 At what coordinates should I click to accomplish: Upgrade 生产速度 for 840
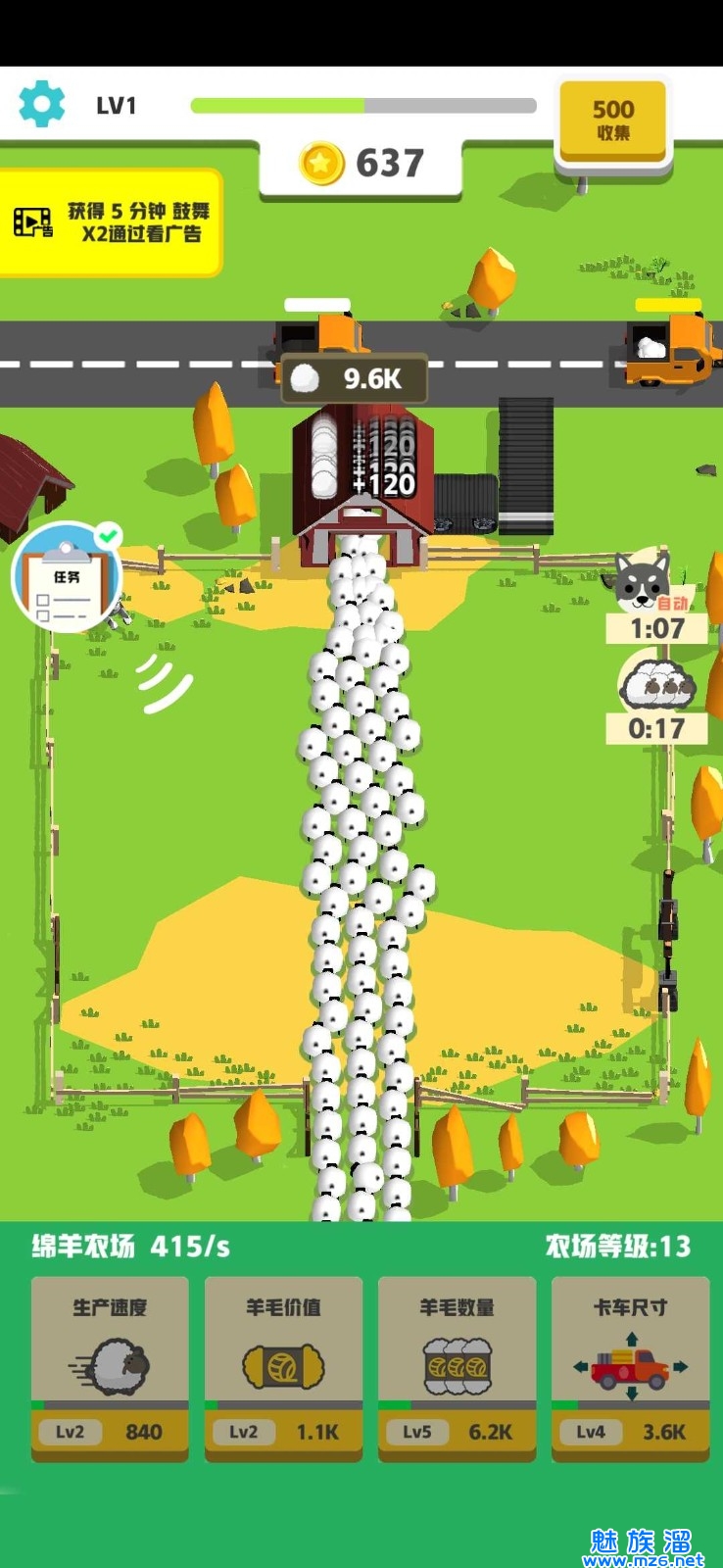[x=110, y=1368]
